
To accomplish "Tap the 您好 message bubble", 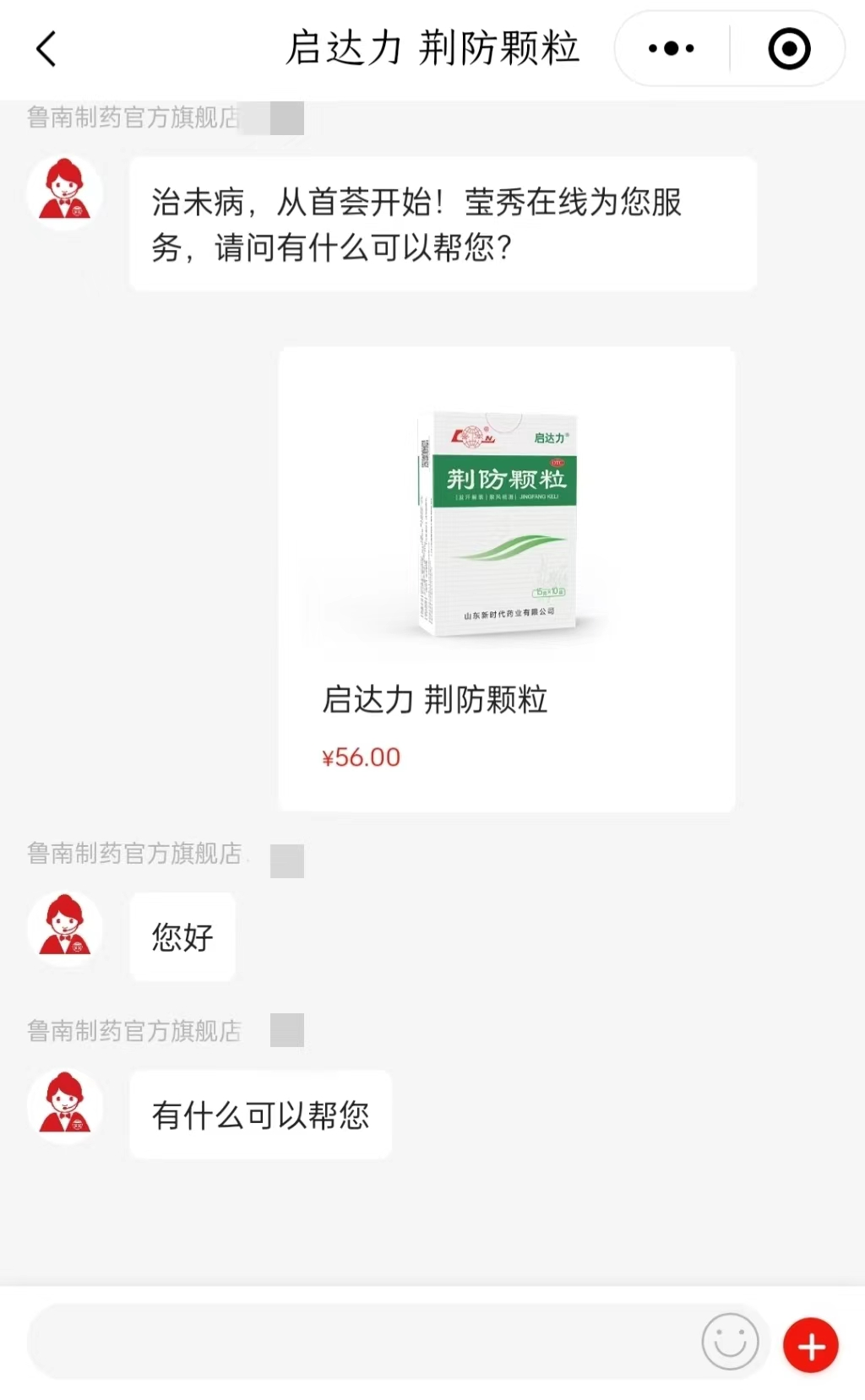I will tap(182, 937).
